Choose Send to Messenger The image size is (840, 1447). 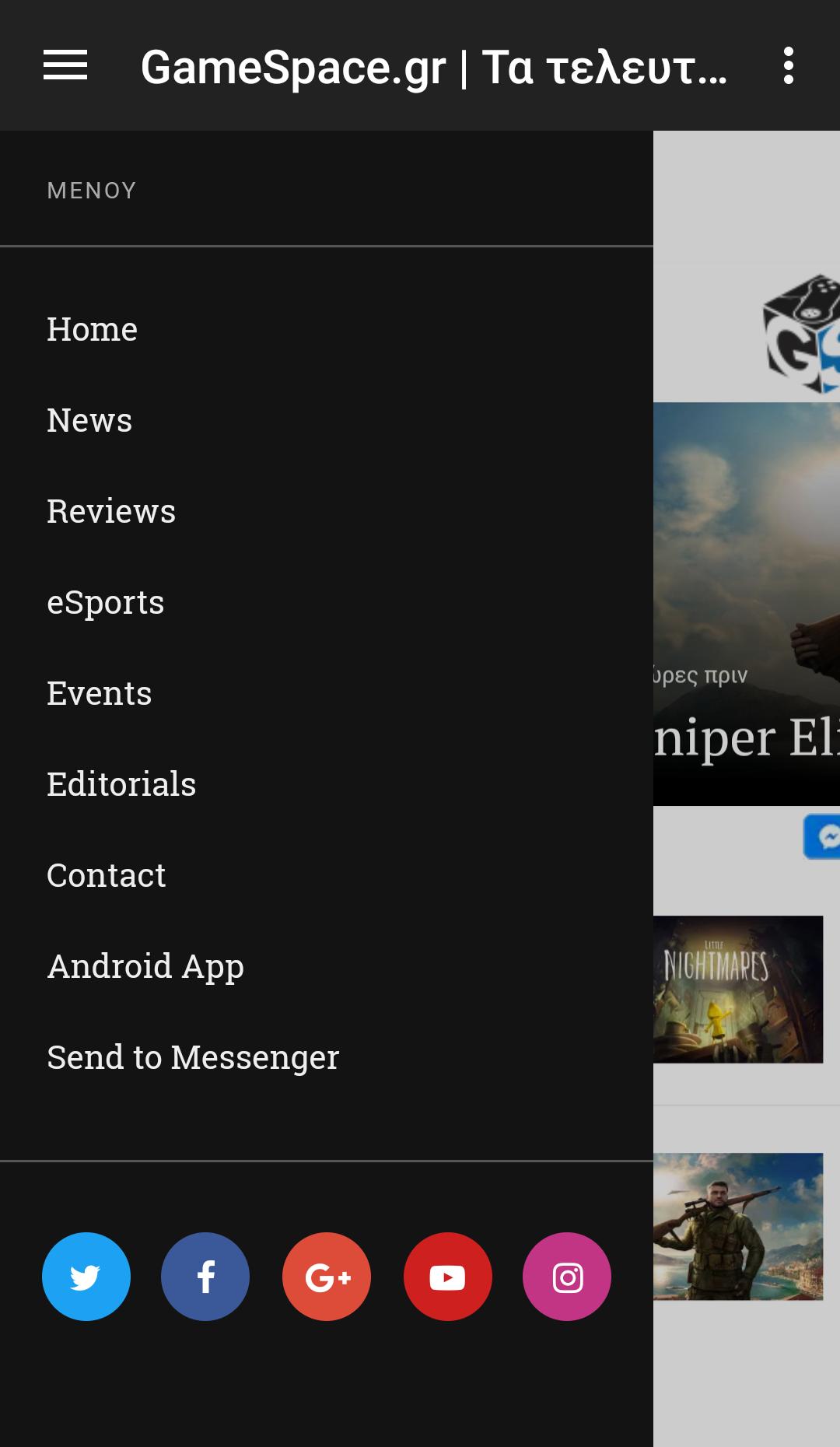(x=193, y=1057)
